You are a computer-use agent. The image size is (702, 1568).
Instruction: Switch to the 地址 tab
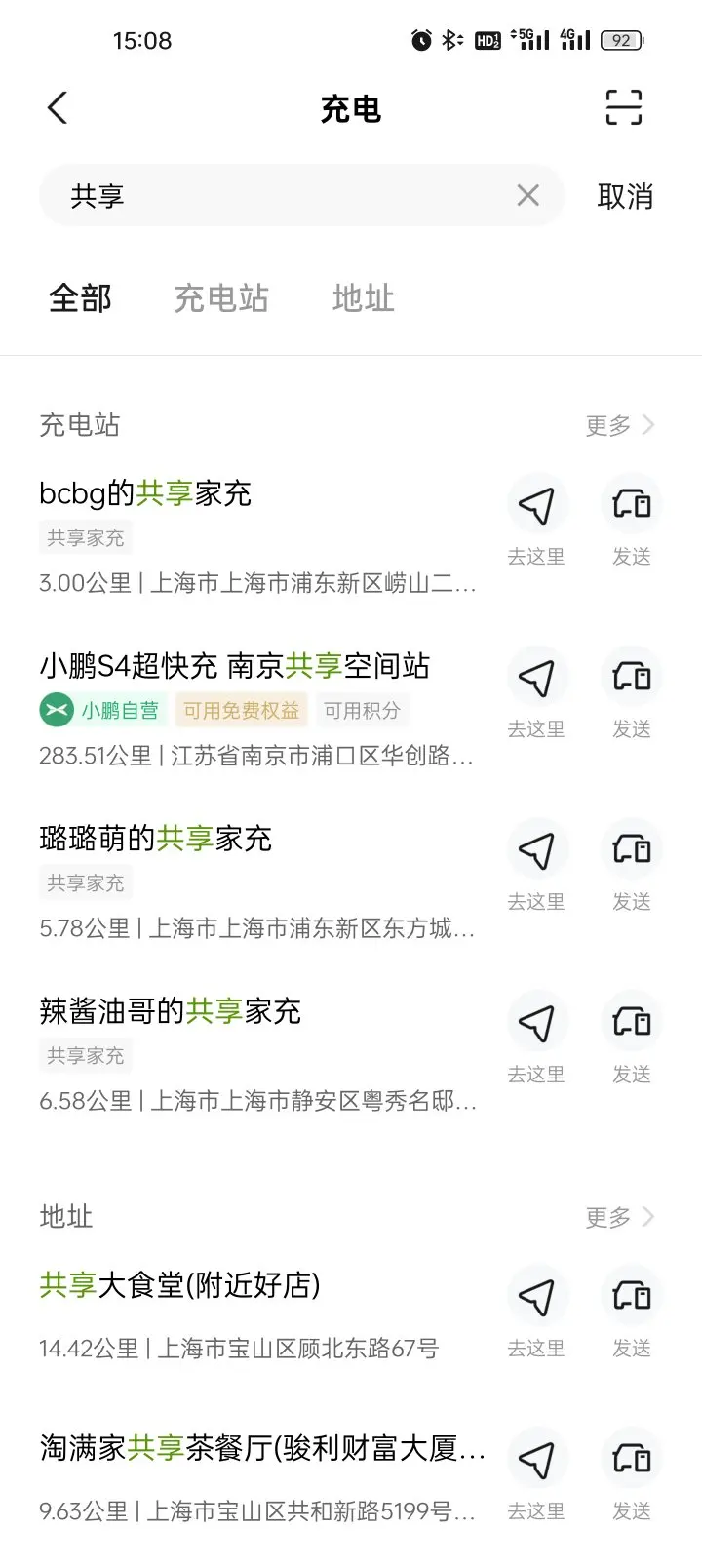(x=364, y=298)
